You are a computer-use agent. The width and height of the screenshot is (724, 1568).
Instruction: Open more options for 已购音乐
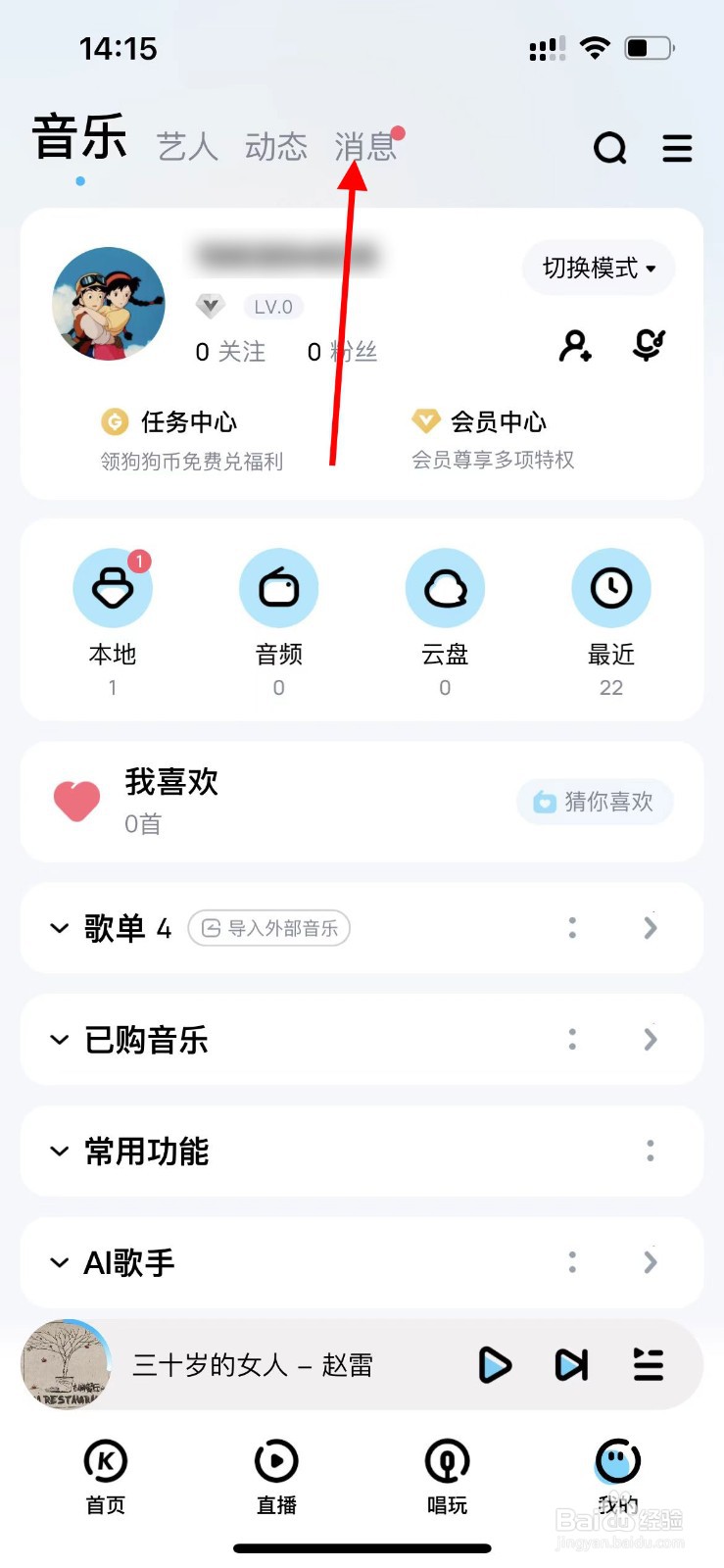point(572,1039)
